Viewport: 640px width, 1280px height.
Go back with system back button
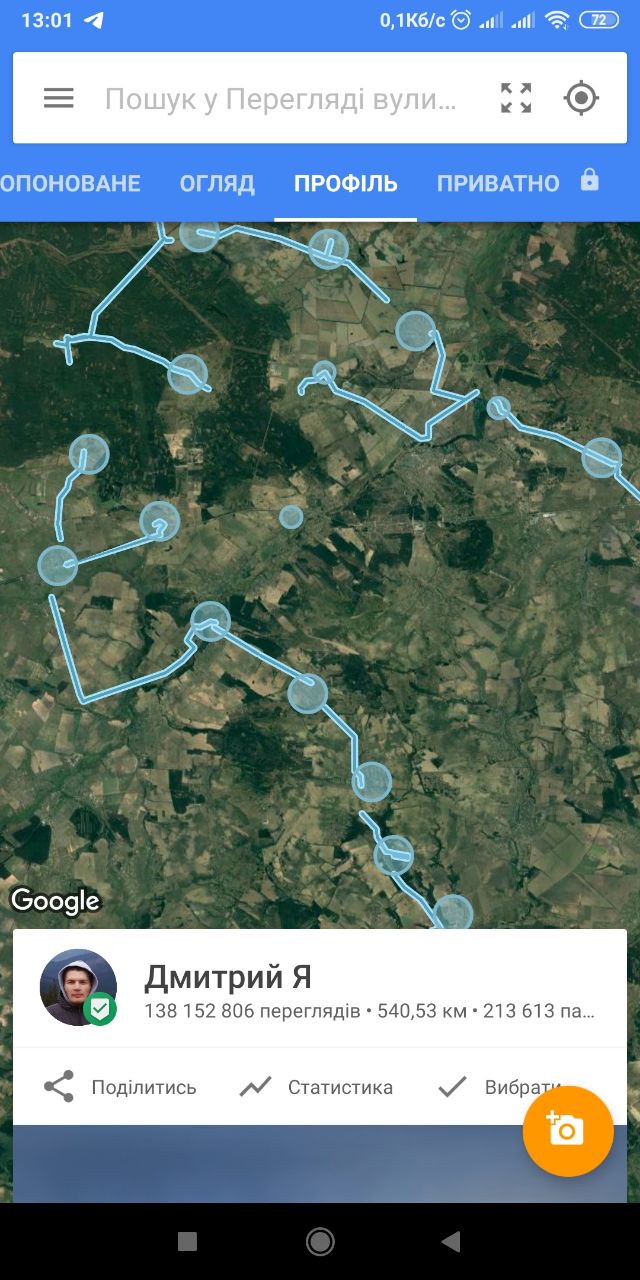click(451, 1242)
